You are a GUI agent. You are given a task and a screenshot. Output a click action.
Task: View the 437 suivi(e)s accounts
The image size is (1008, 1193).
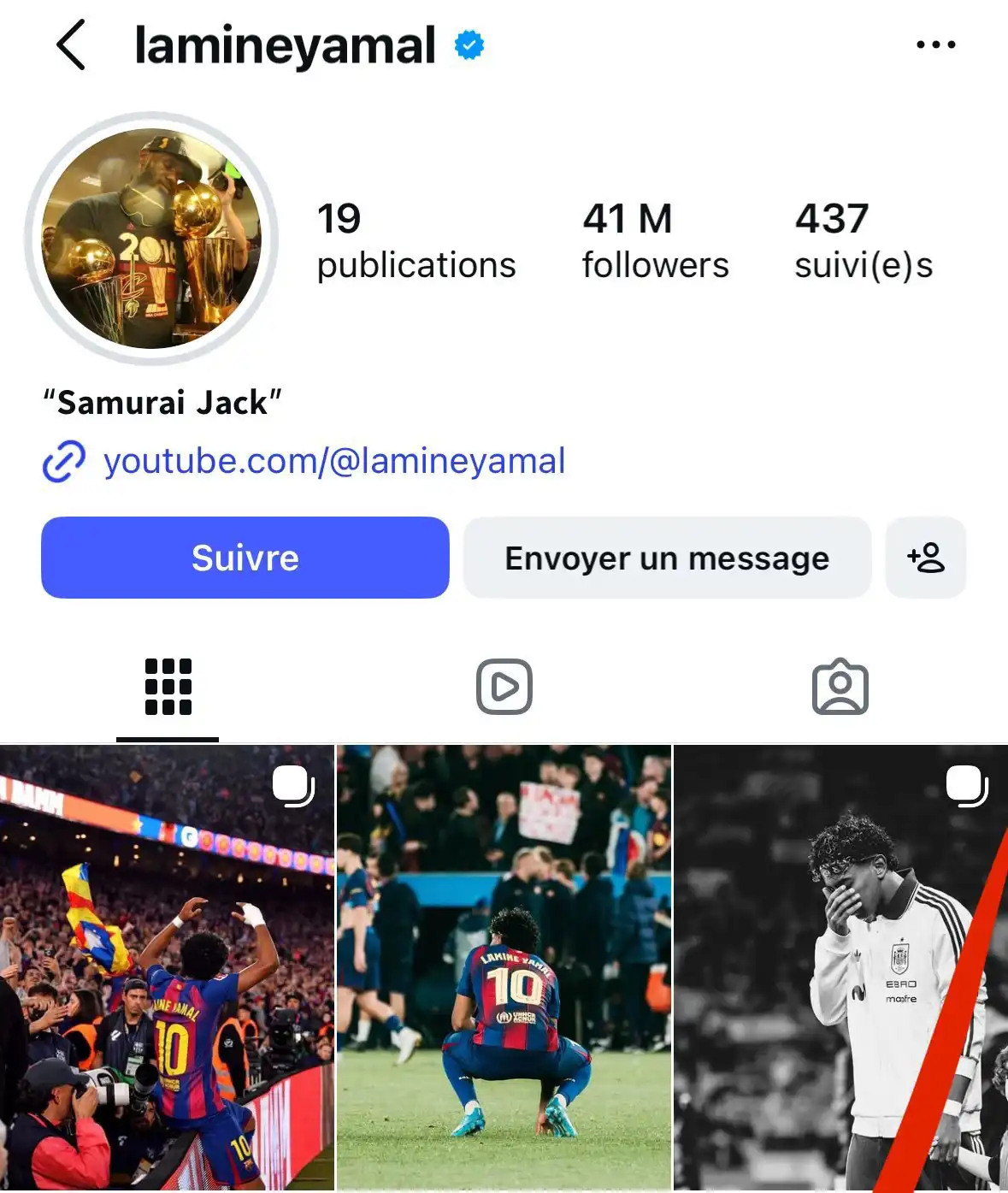coord(863,240)
